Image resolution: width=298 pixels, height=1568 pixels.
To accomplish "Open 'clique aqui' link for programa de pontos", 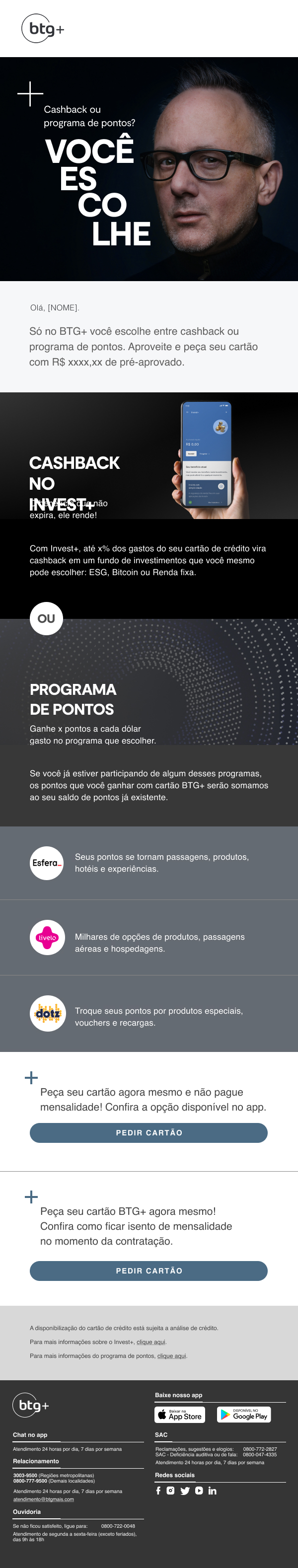I will pyautogui.click(x=171, y=1355).
